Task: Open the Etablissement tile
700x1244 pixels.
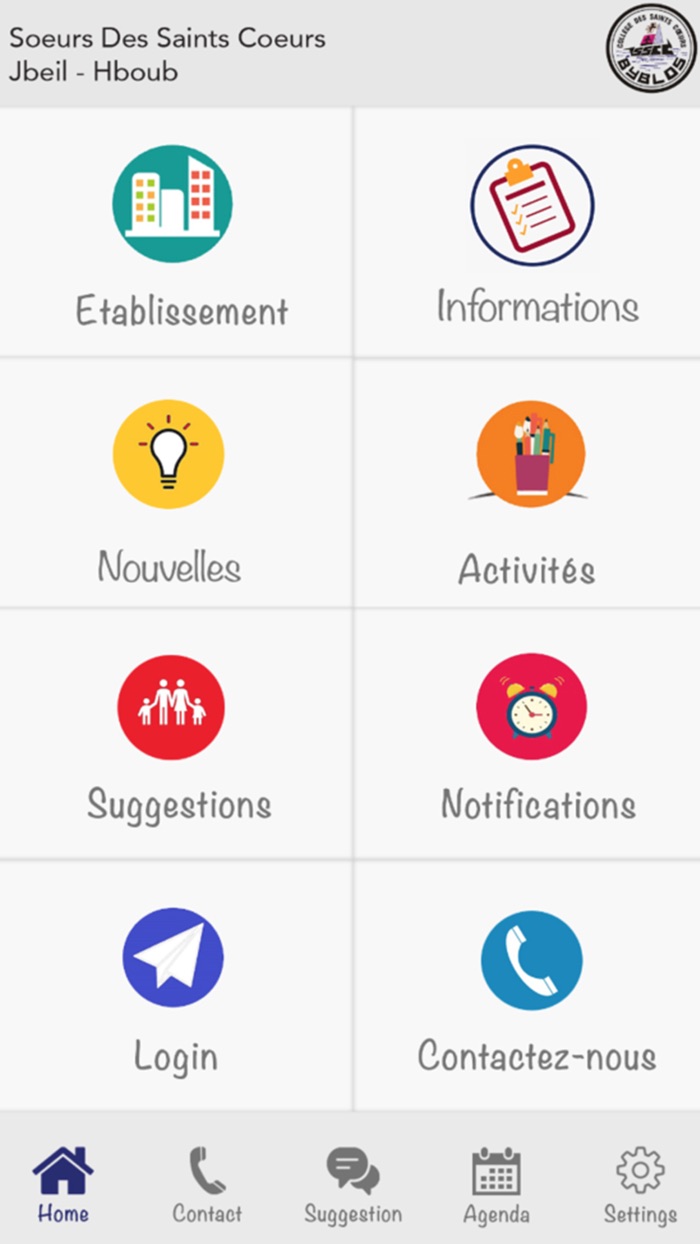Action: tap(174, 232)
